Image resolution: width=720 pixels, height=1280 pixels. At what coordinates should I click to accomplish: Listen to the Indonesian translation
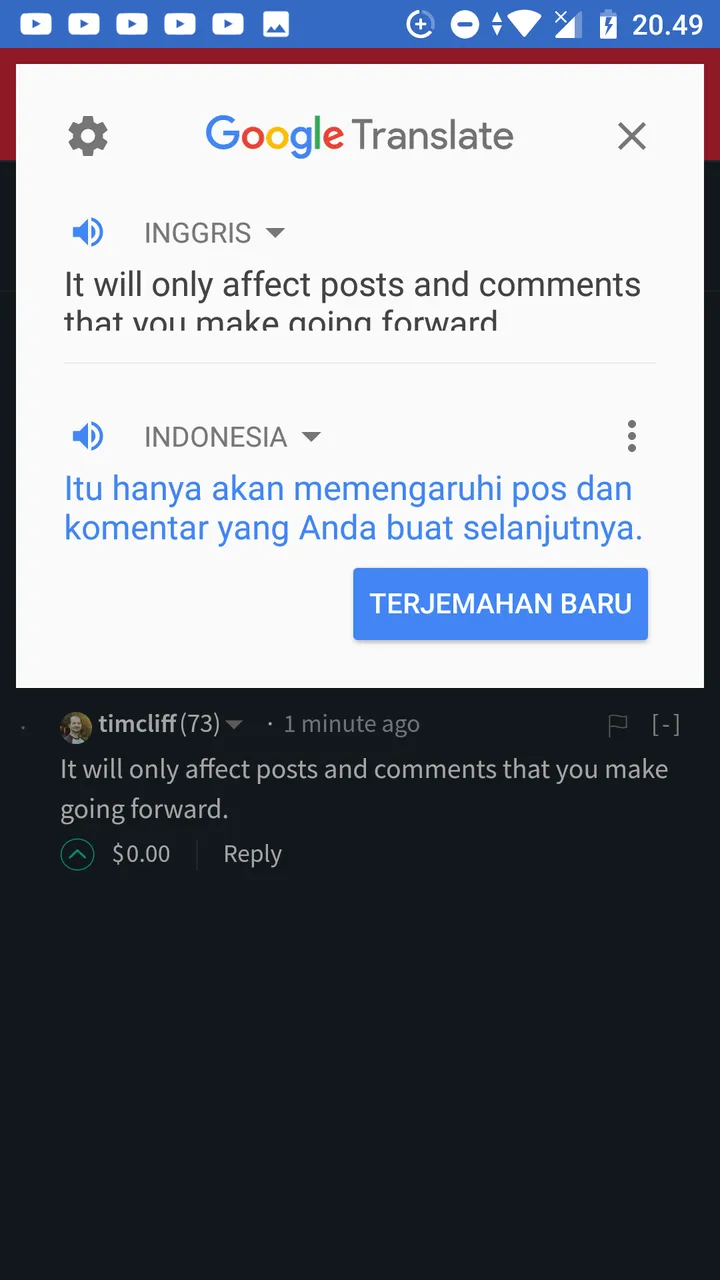[x=88, y=436]
